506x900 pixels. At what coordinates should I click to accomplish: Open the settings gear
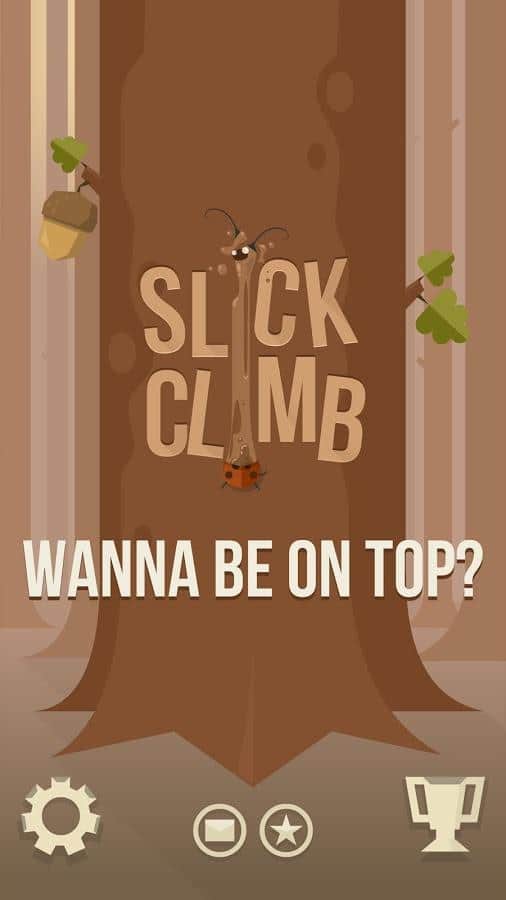click(x=61, y=816)
